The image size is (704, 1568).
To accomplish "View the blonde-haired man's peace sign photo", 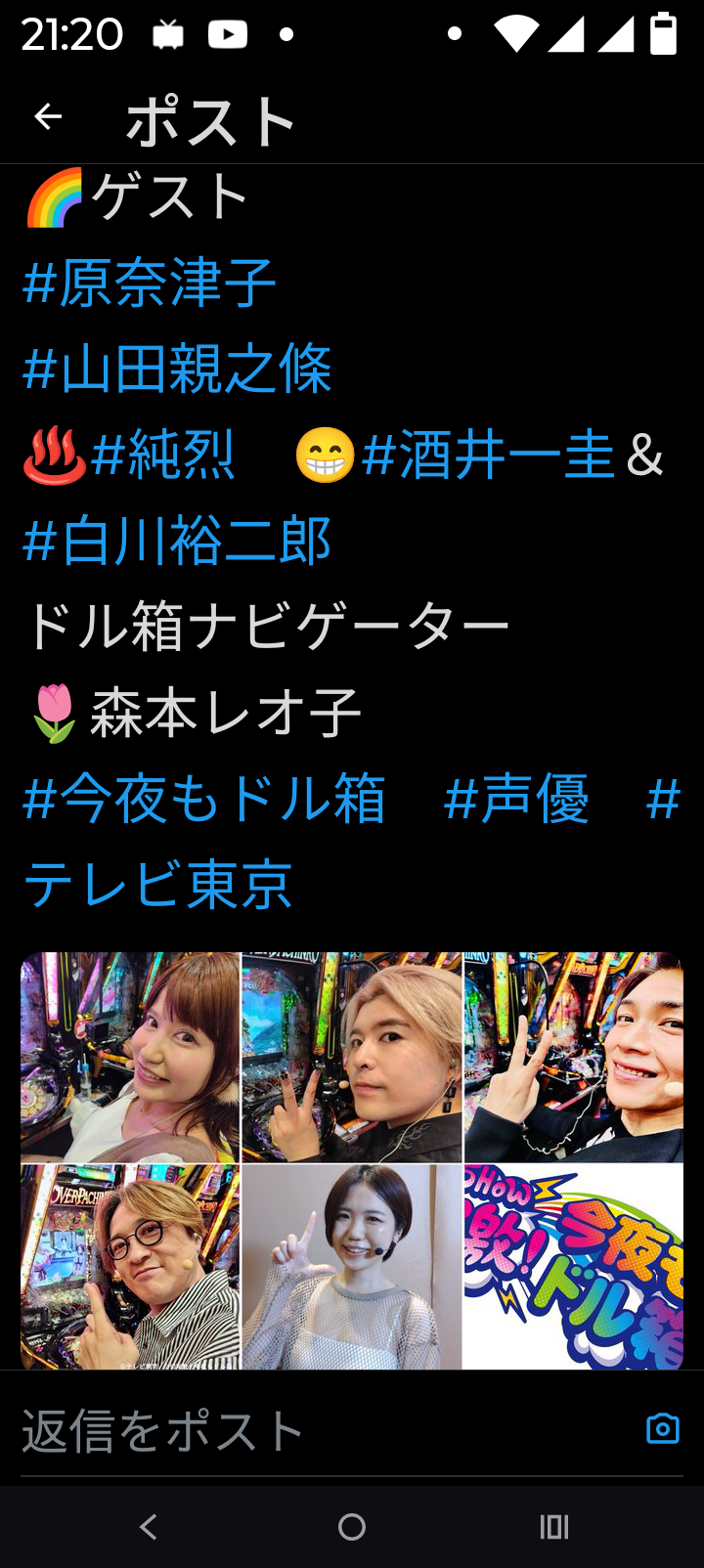I will (x=351, y=1057).
